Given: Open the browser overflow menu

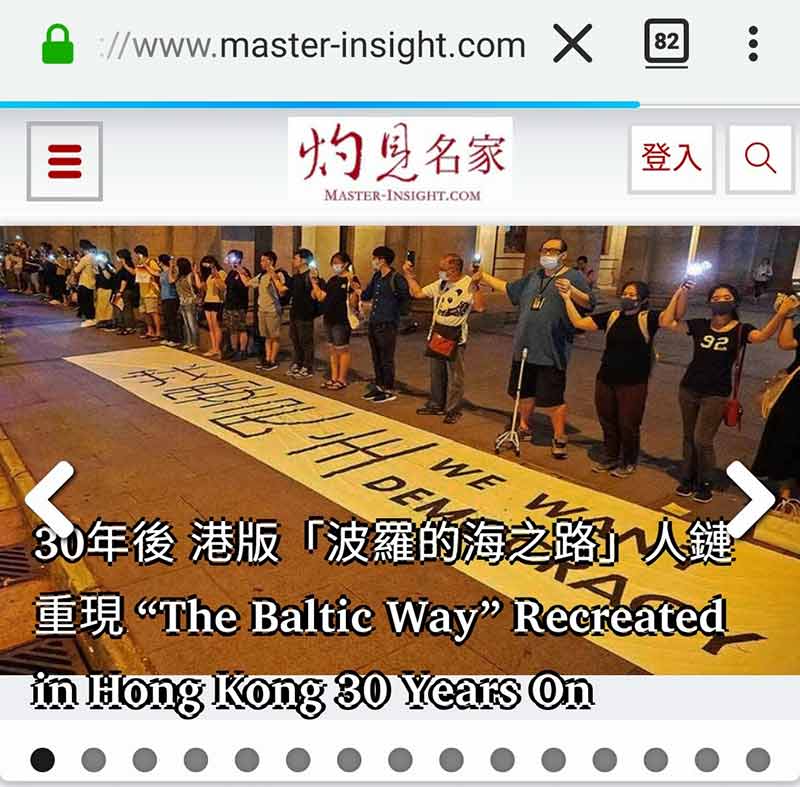Looking at the screenshot, I should click(752, 44).
